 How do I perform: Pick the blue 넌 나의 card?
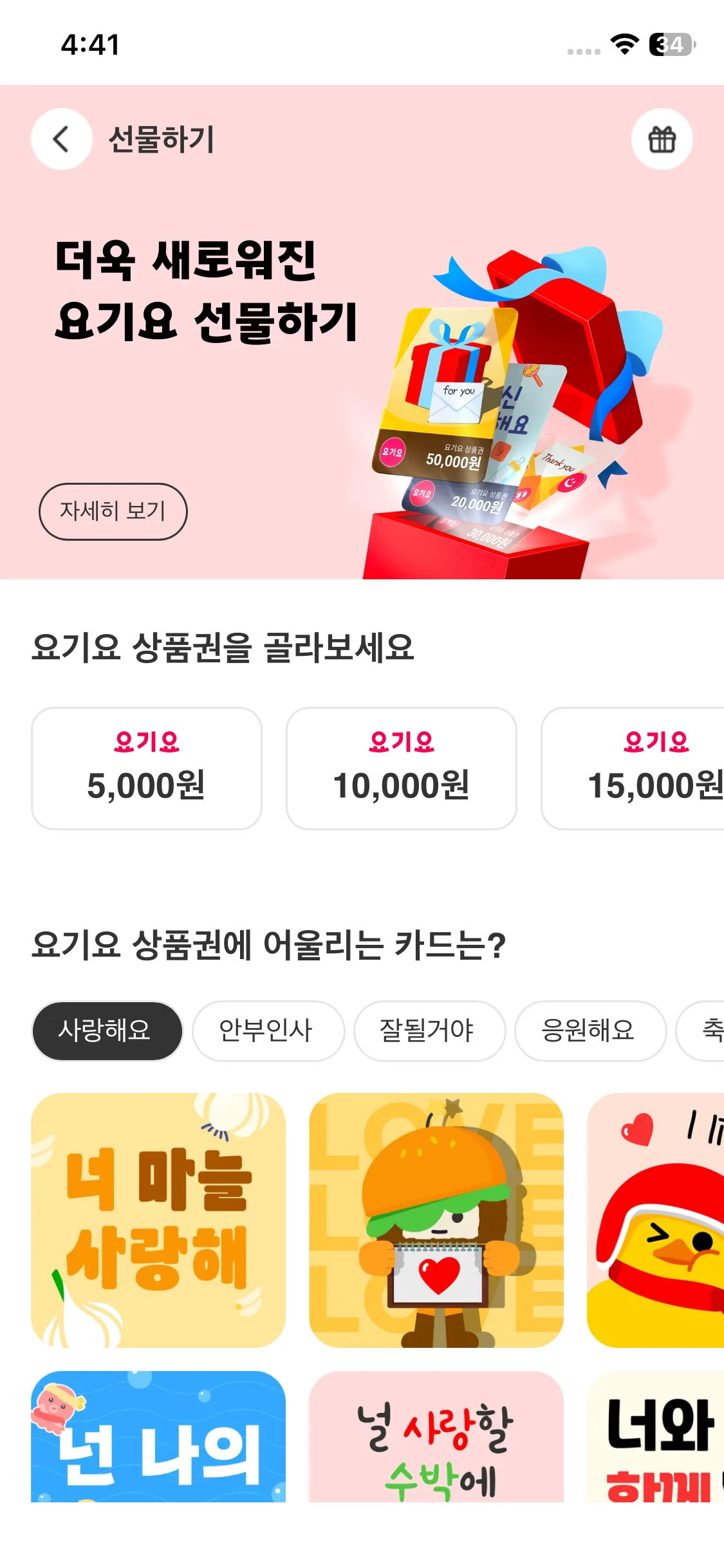pos(158,1437)
